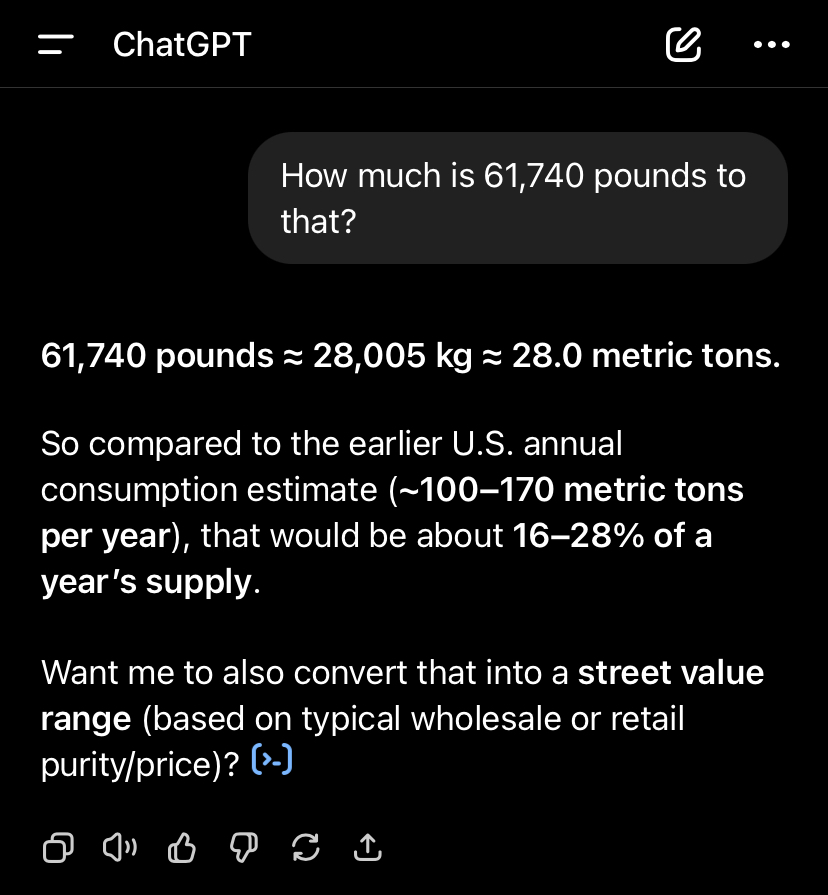Open the sidebar menu
This screenshot has width=828, height=895.
click(x=57, y=44)
